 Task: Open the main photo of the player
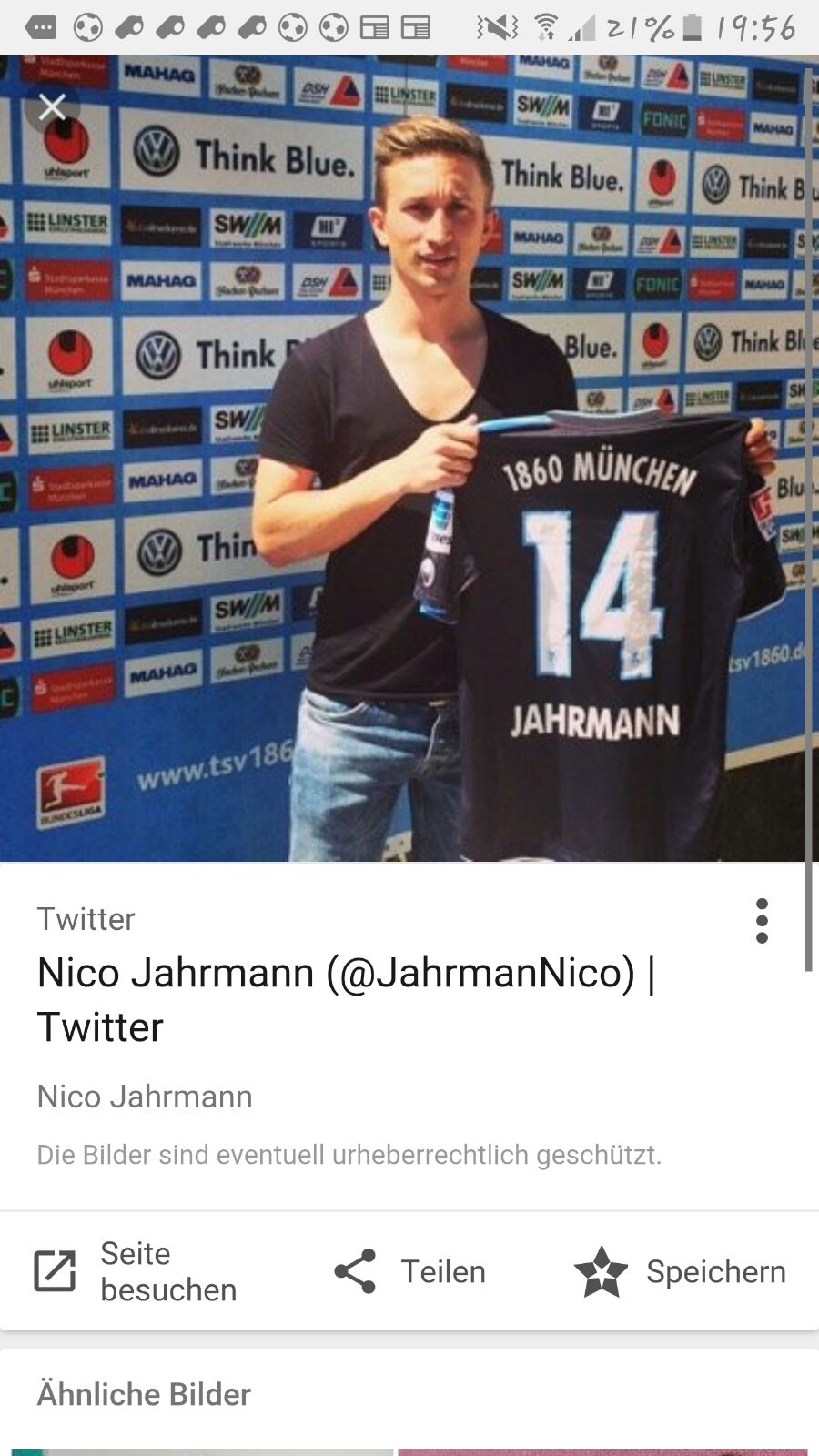(x=409, y=458)
